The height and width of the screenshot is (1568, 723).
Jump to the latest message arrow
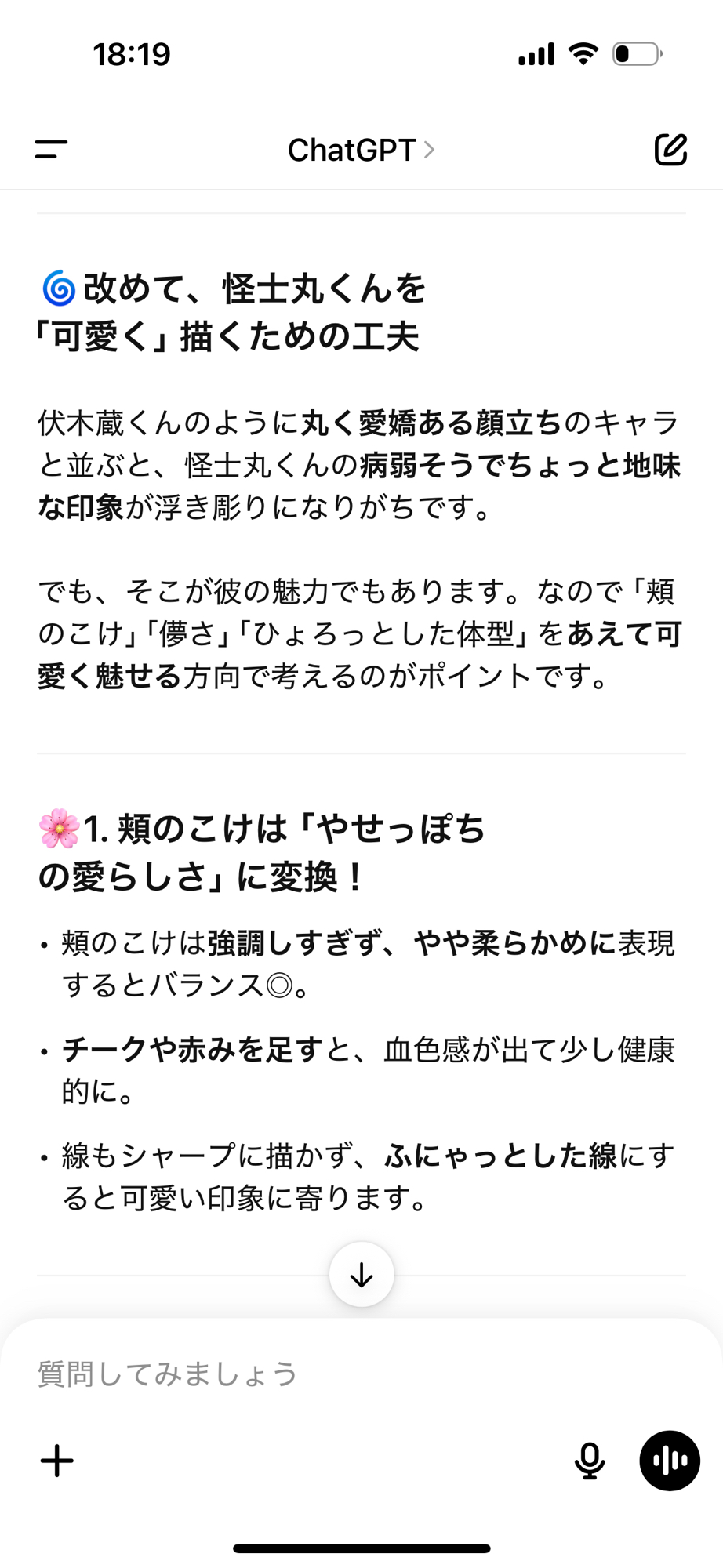click(361, 1275)
